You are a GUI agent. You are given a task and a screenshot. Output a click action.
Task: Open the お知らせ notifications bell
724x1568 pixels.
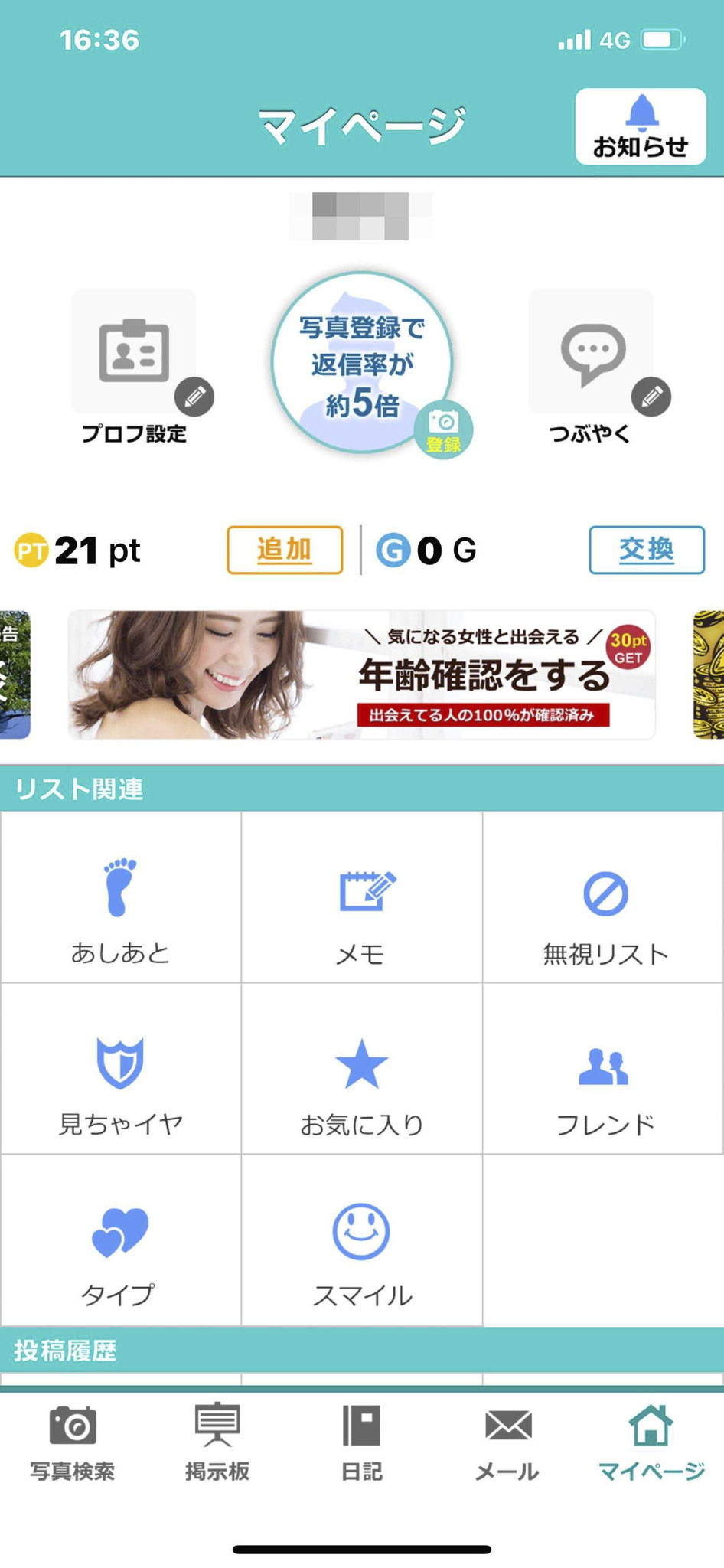pos(641,126)
